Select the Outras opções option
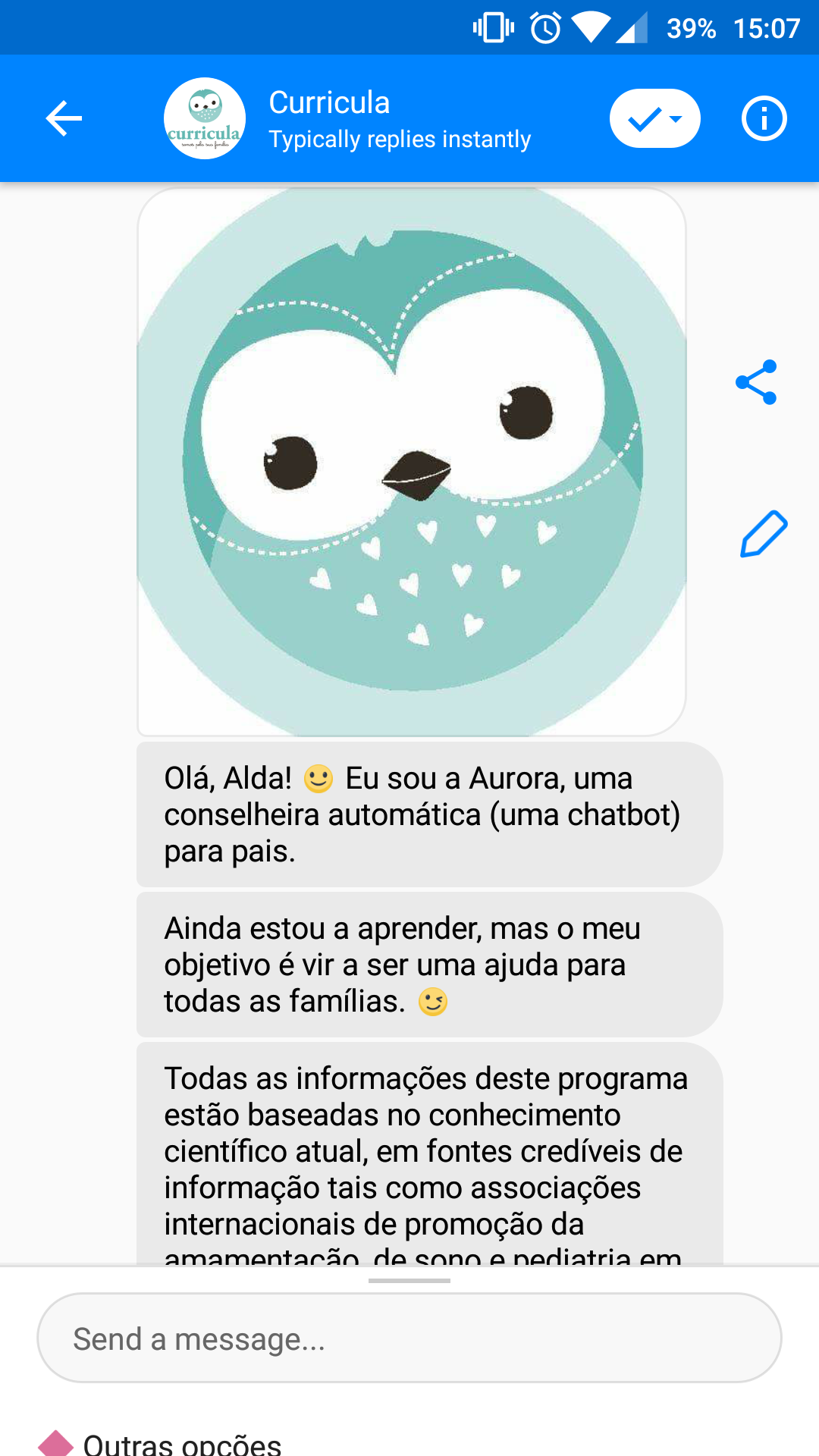The image size is (819, 1456). click(x=182, y=1442)
